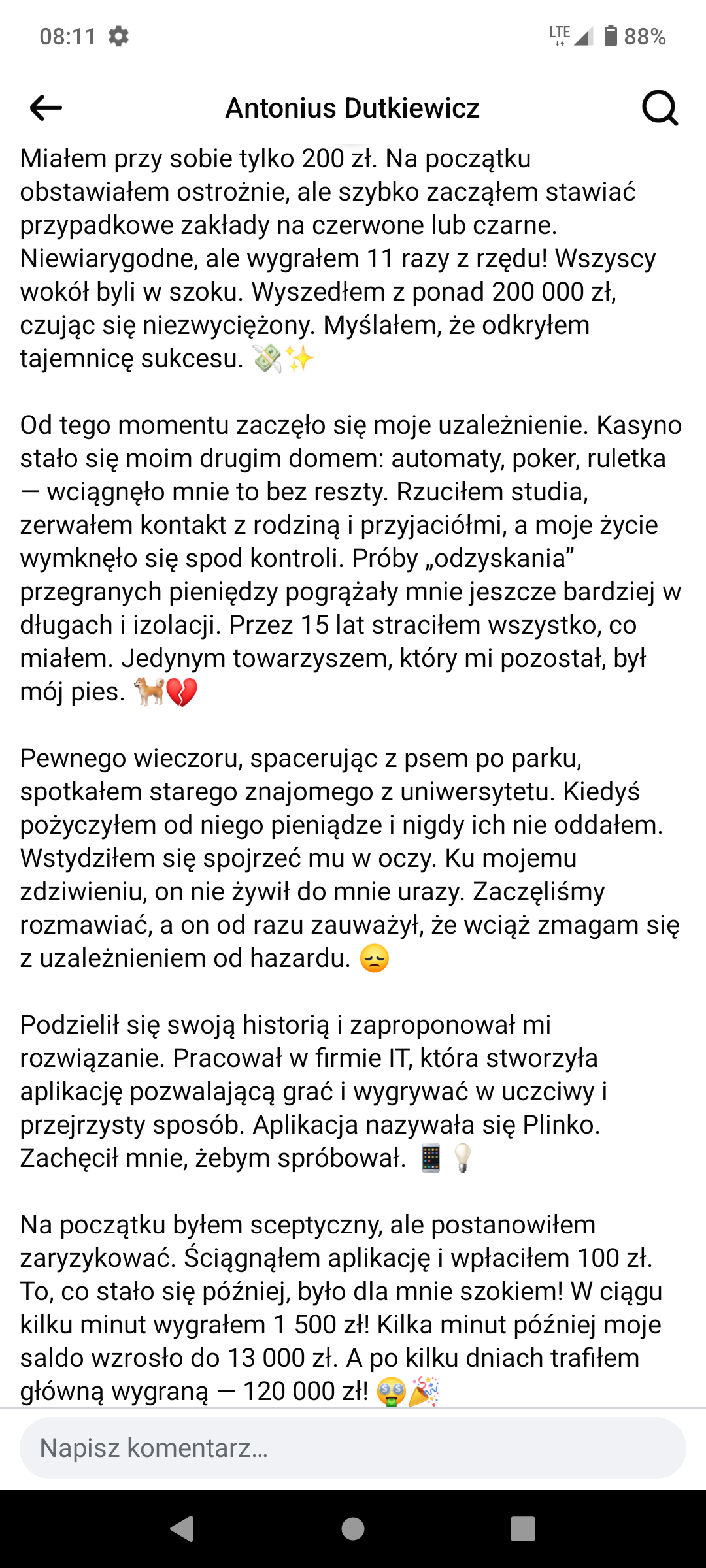The height and width of the screenshot is (1568, 706).
Task: Tap the system back button
Action: click(x=182, y=1529)
